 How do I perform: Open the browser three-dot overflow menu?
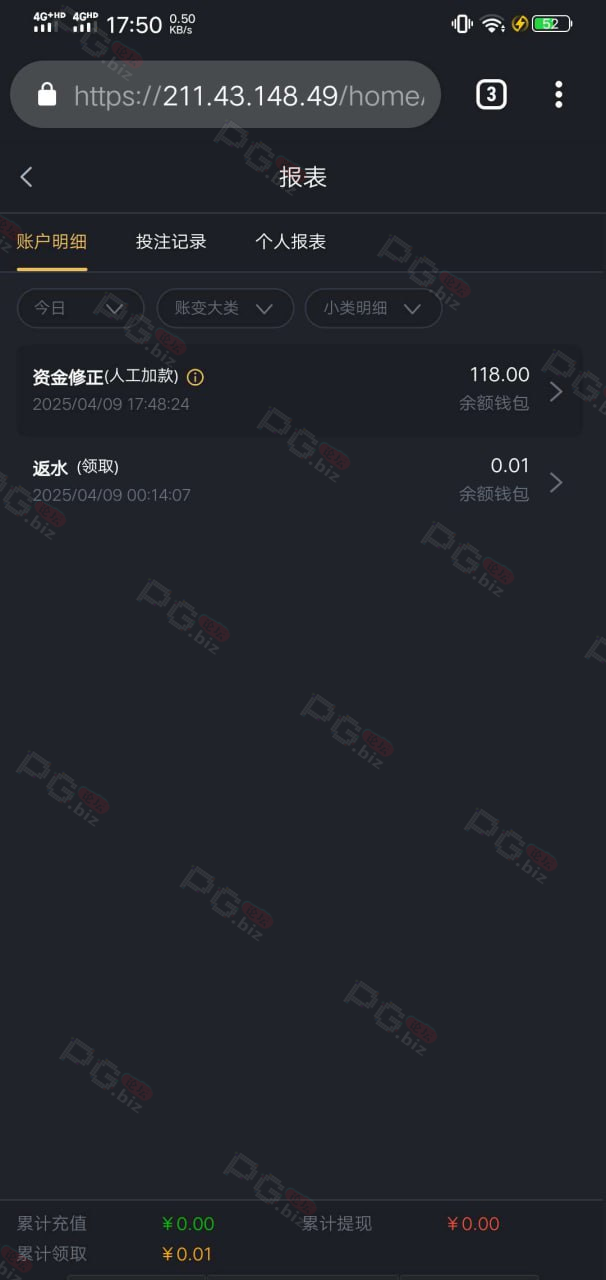[x=558, y=95]
